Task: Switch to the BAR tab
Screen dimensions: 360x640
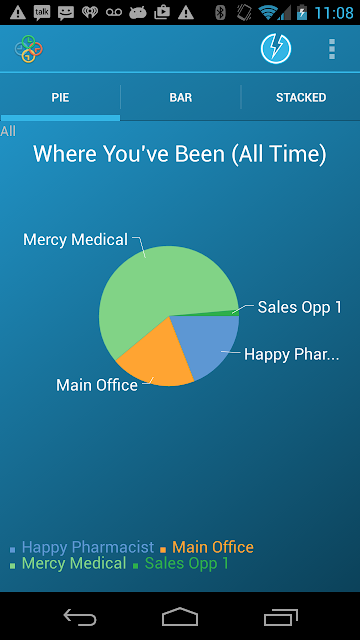Action: tap(180, 98)
